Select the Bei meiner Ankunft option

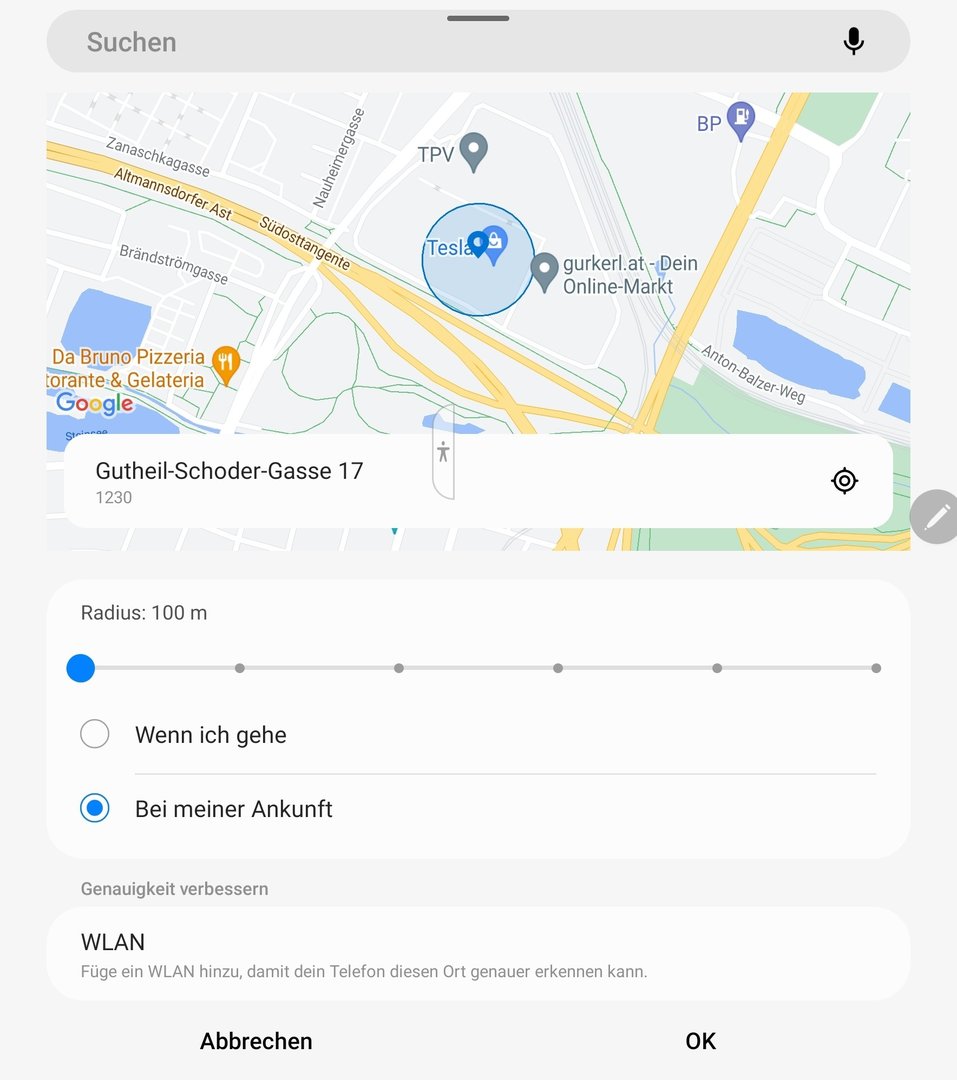tap(95, 808)
